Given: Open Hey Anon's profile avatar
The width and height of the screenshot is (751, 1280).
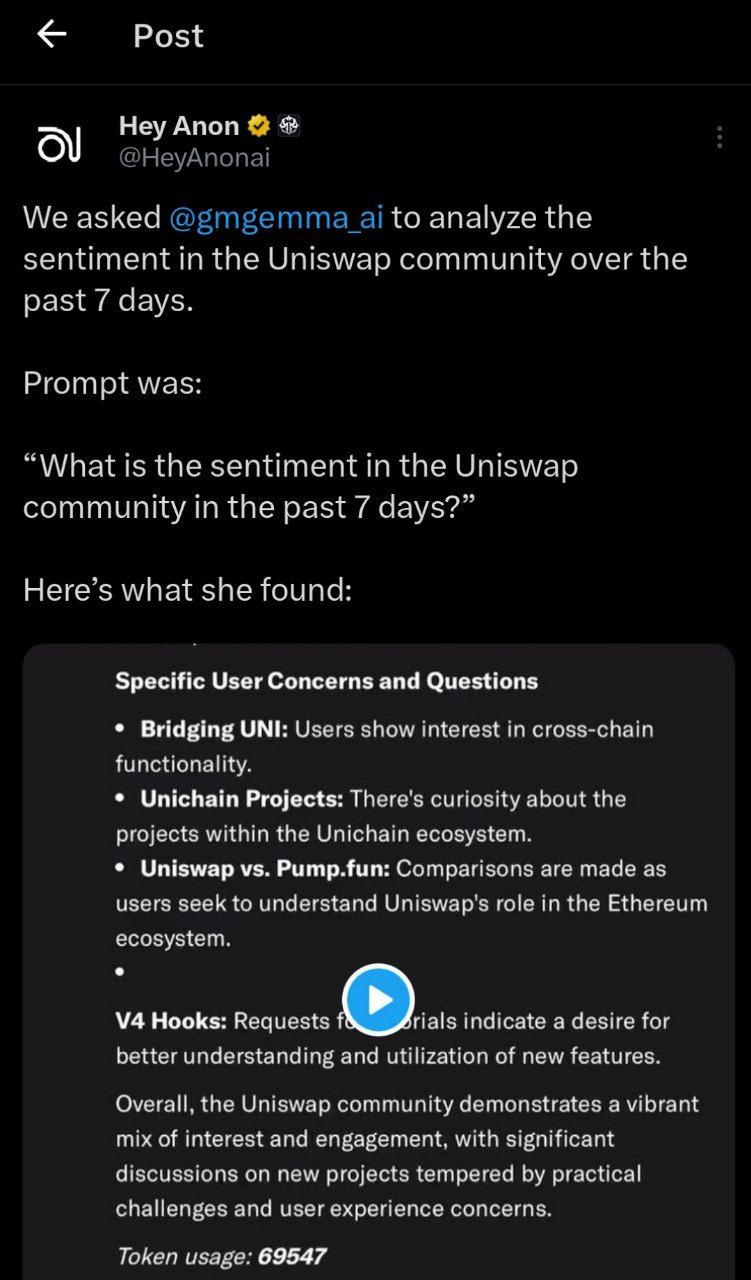Looking at the screenshot, I should pyautogui.click(x=59, y=143).
